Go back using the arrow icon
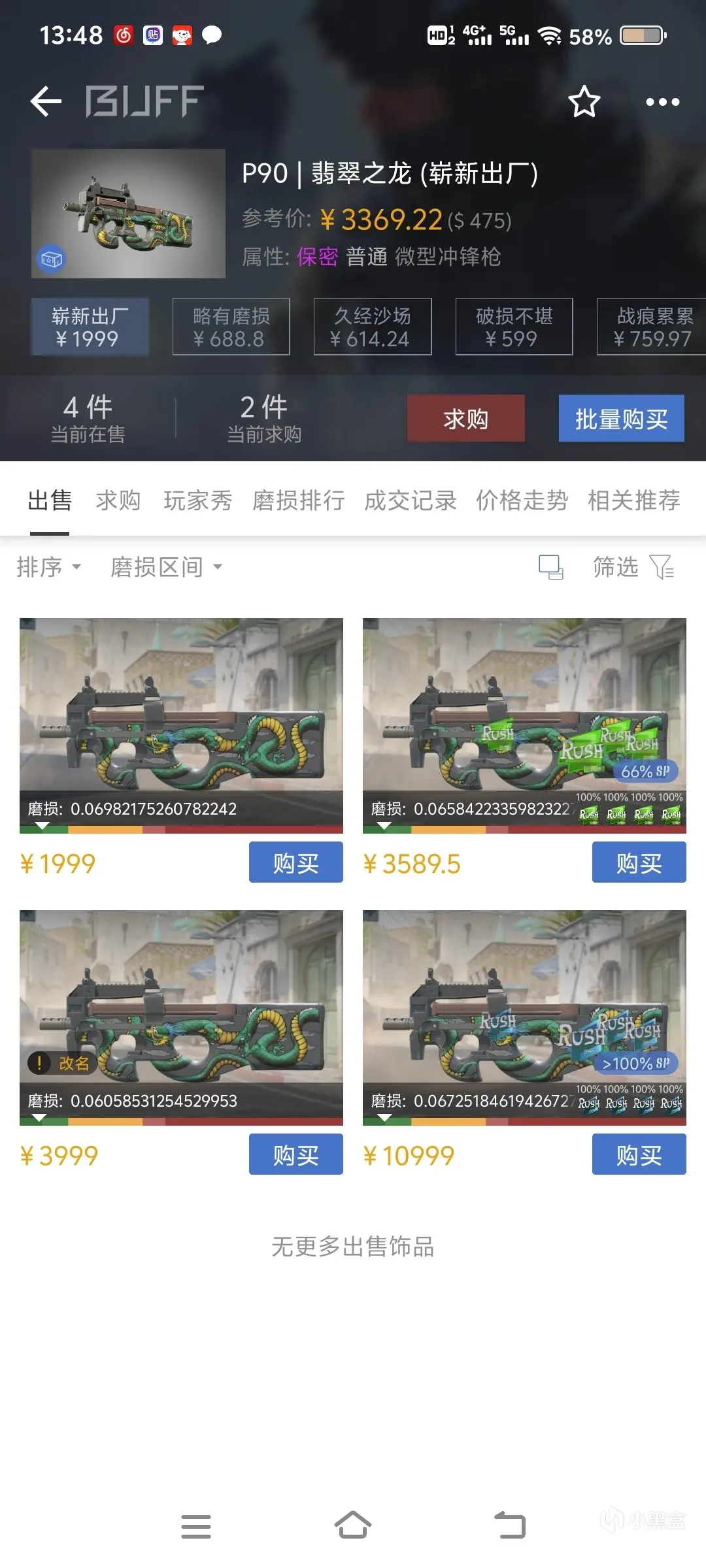Image resolution: width=706 pixels, height=1568 pixels. 46,101
